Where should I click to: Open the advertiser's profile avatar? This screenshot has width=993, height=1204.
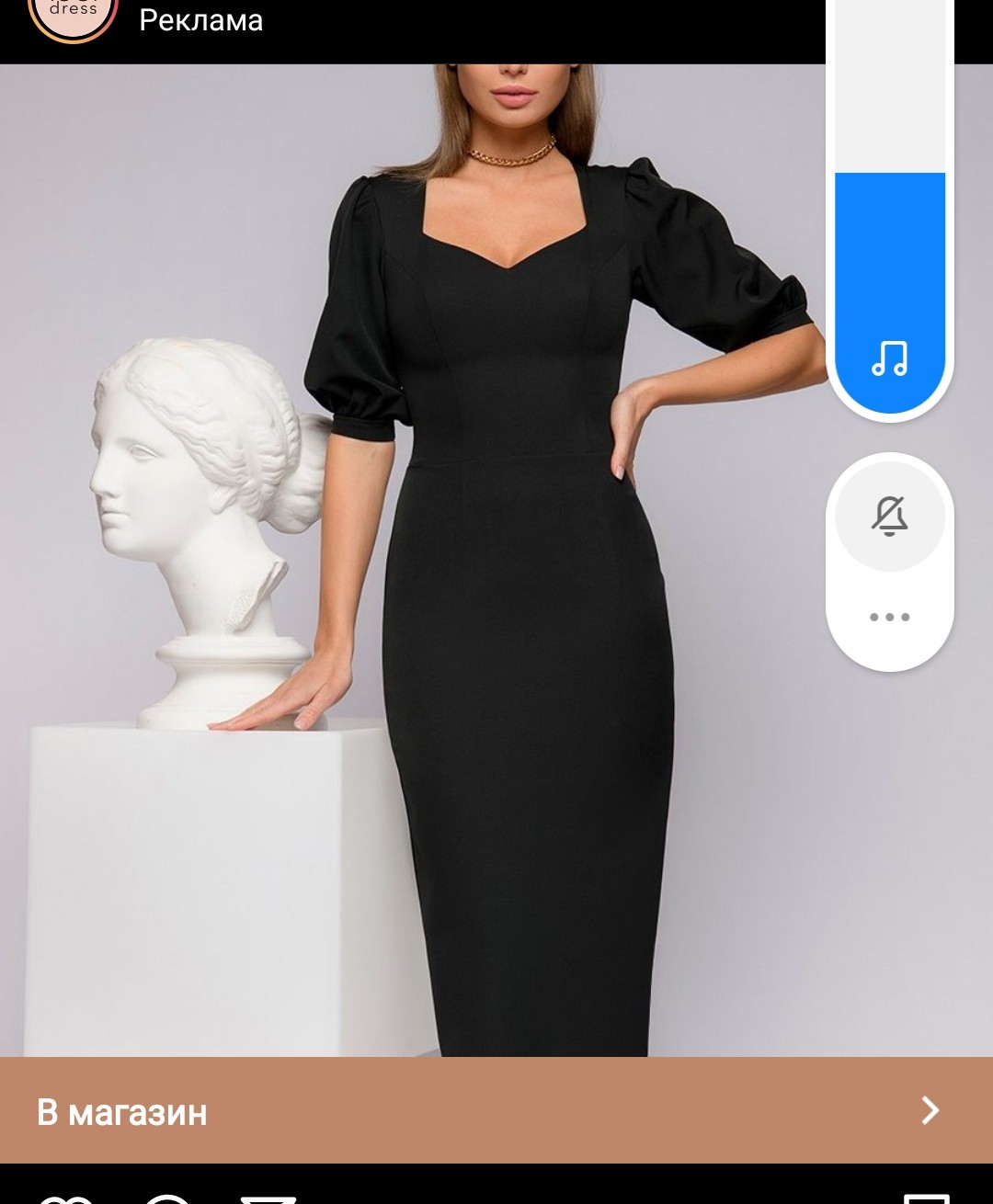coord(74,15)
